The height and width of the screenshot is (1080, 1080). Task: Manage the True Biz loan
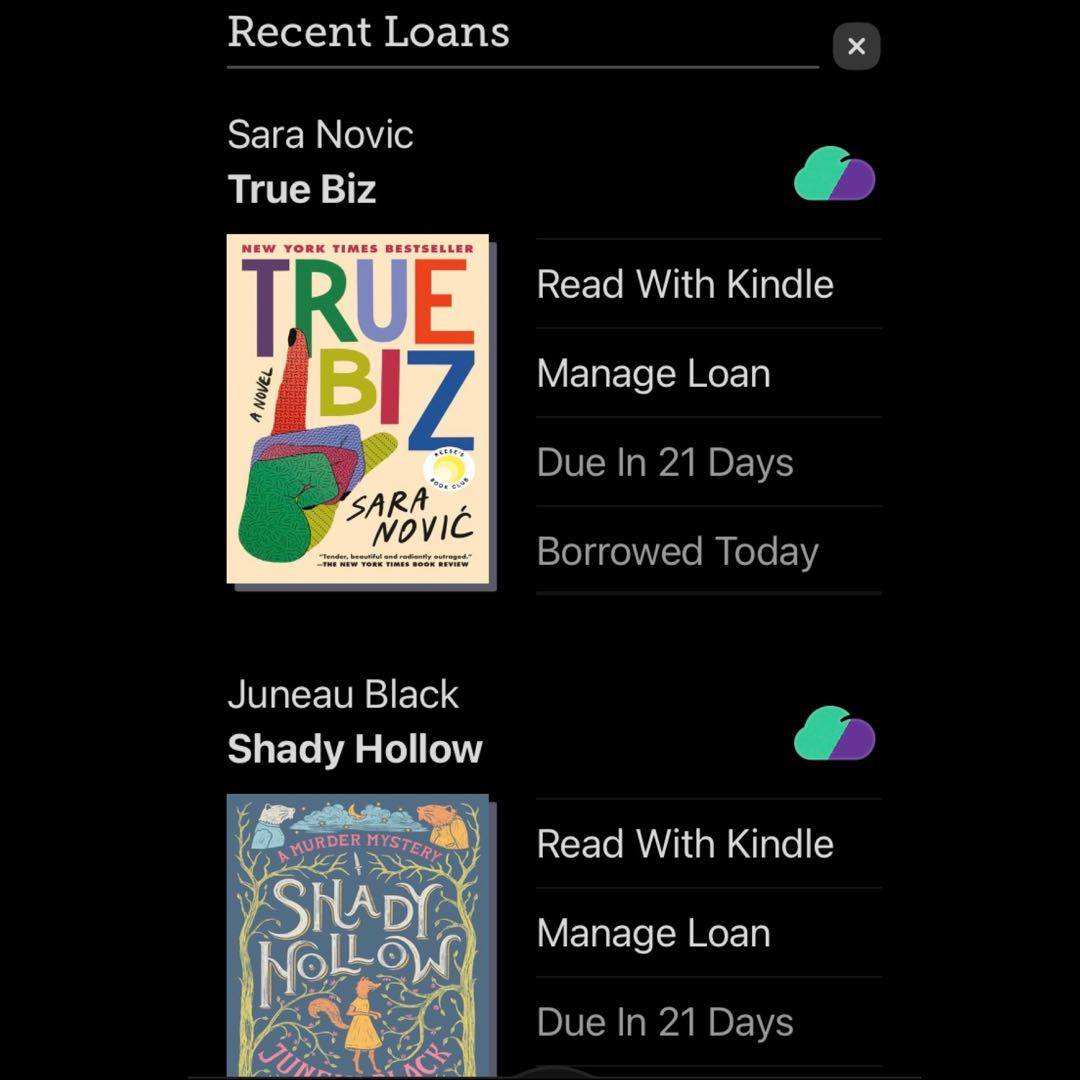(x=654, y=374)
